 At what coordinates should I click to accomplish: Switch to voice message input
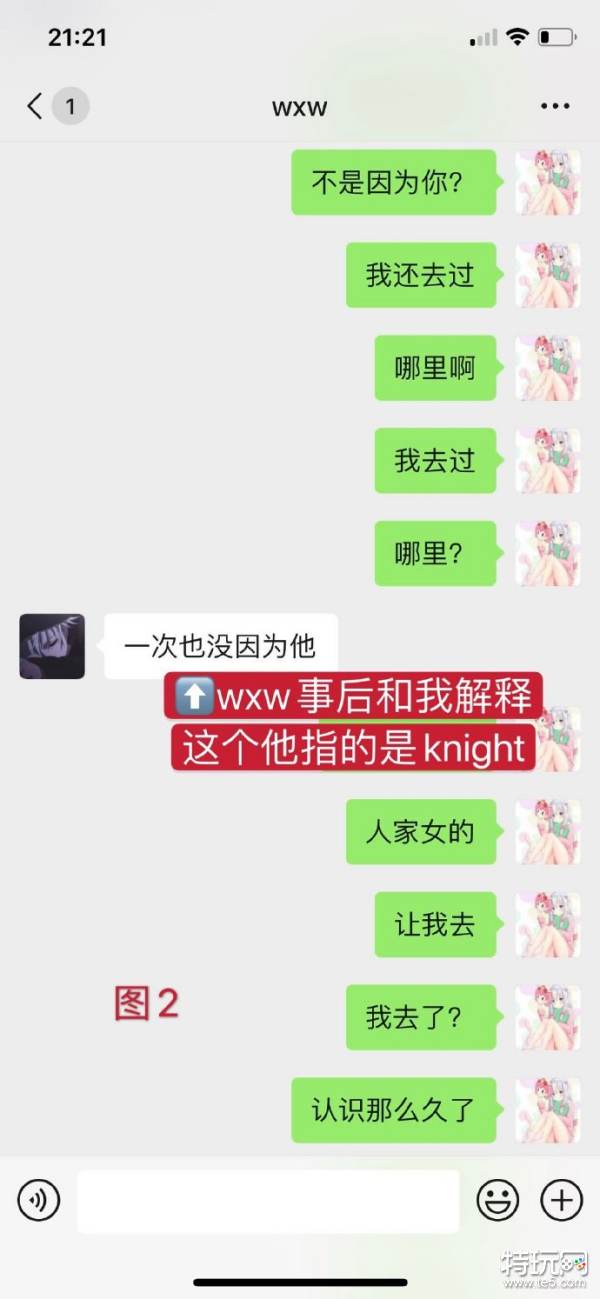tap(39, 1200)
